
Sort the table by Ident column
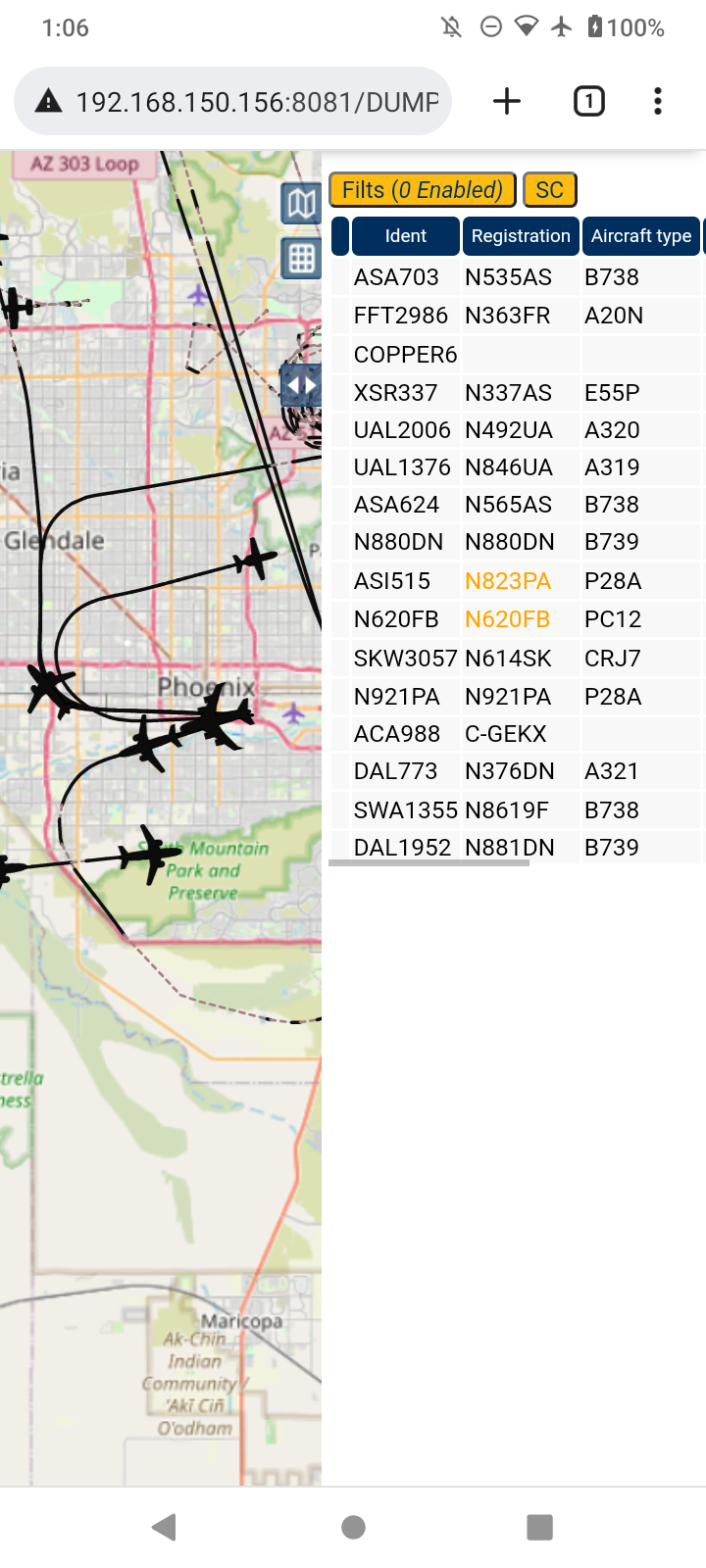(405, 236)
